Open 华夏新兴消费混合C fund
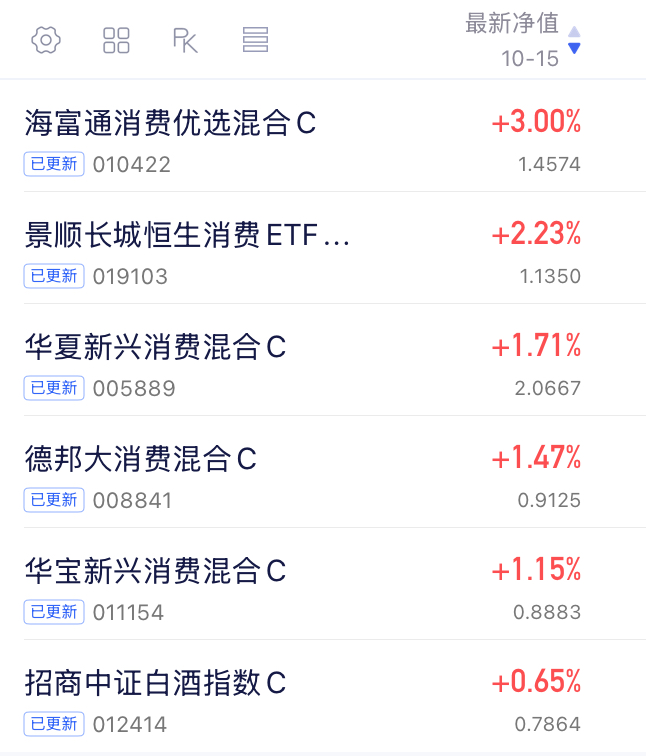The image size is (646, 756). pyautogui.click(x=323, y=360)
